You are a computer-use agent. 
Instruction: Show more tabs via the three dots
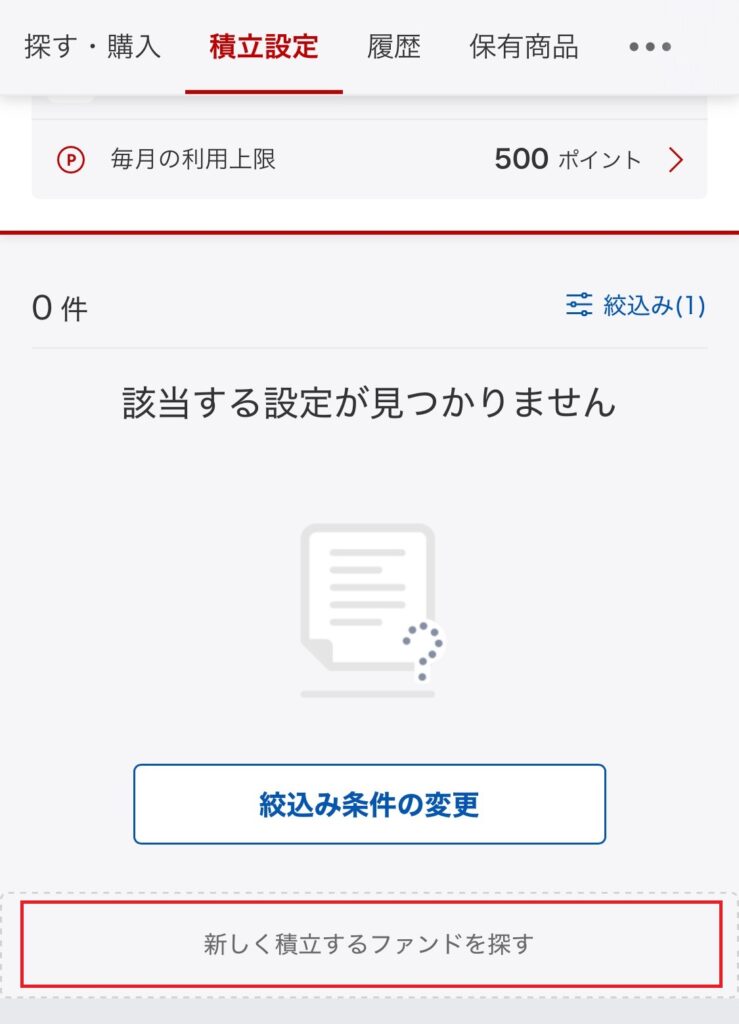point(650,47)
